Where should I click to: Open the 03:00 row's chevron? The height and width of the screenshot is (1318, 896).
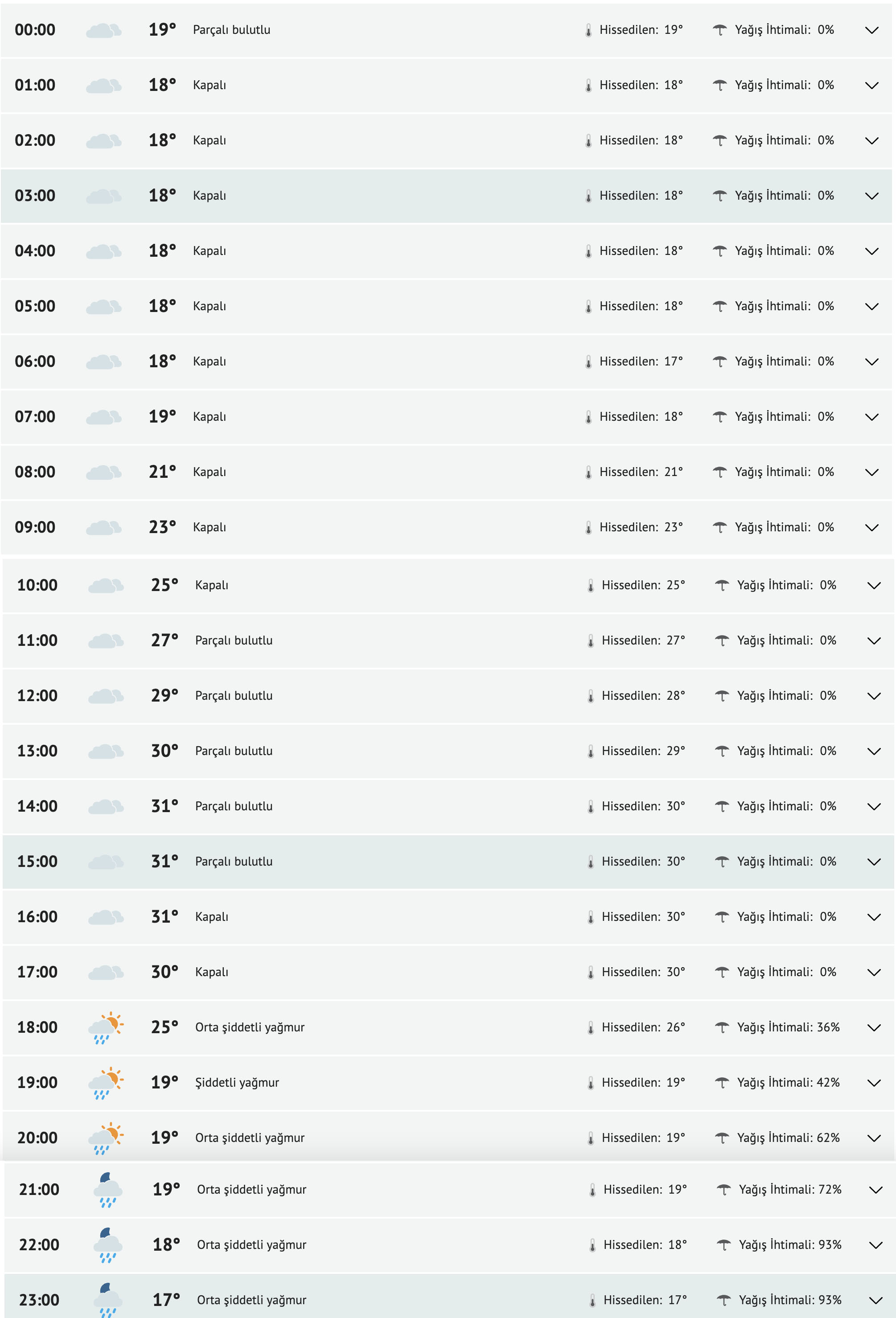point(871,196)
